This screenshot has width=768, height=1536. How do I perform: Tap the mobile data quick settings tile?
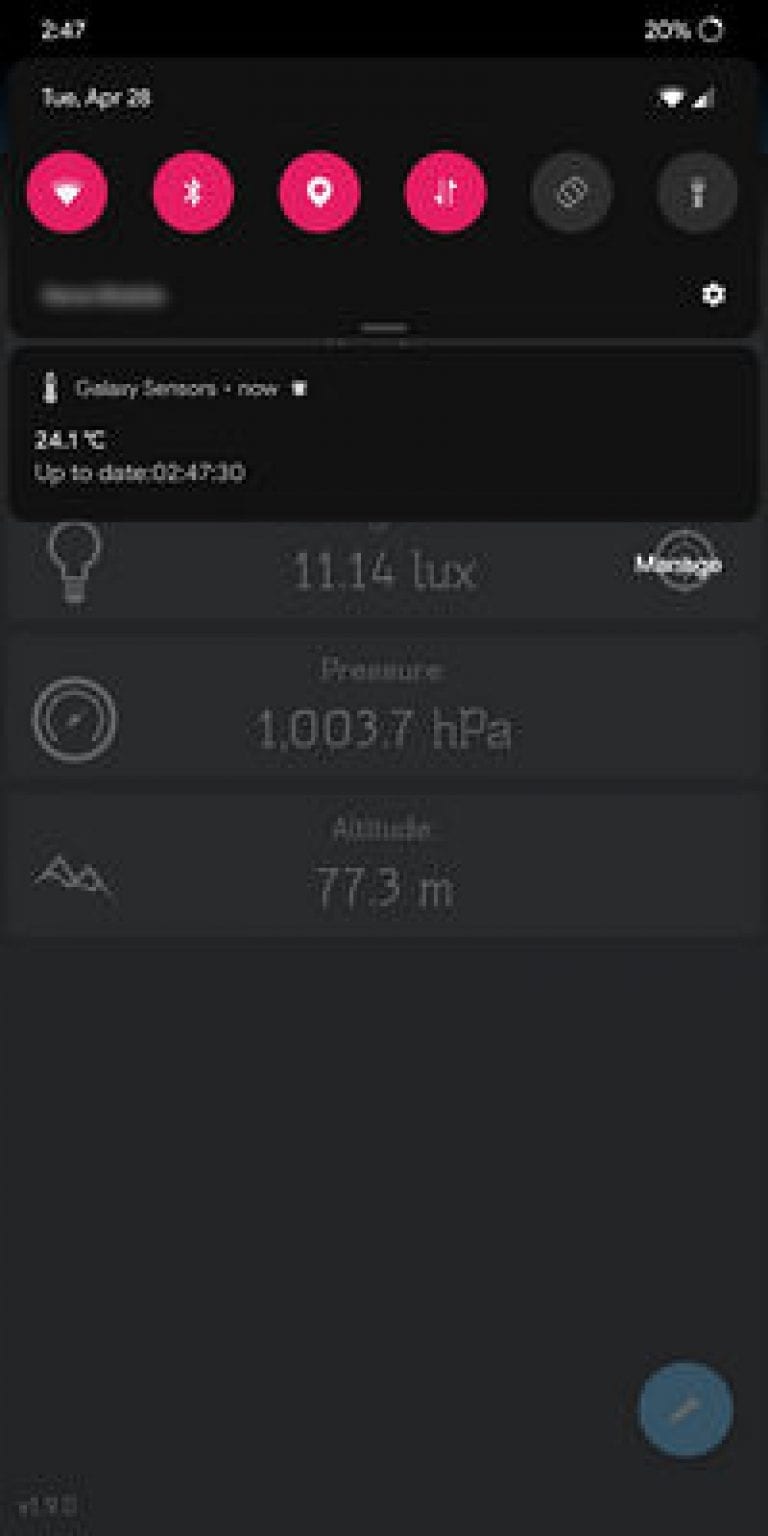click(x=445, y=192)
